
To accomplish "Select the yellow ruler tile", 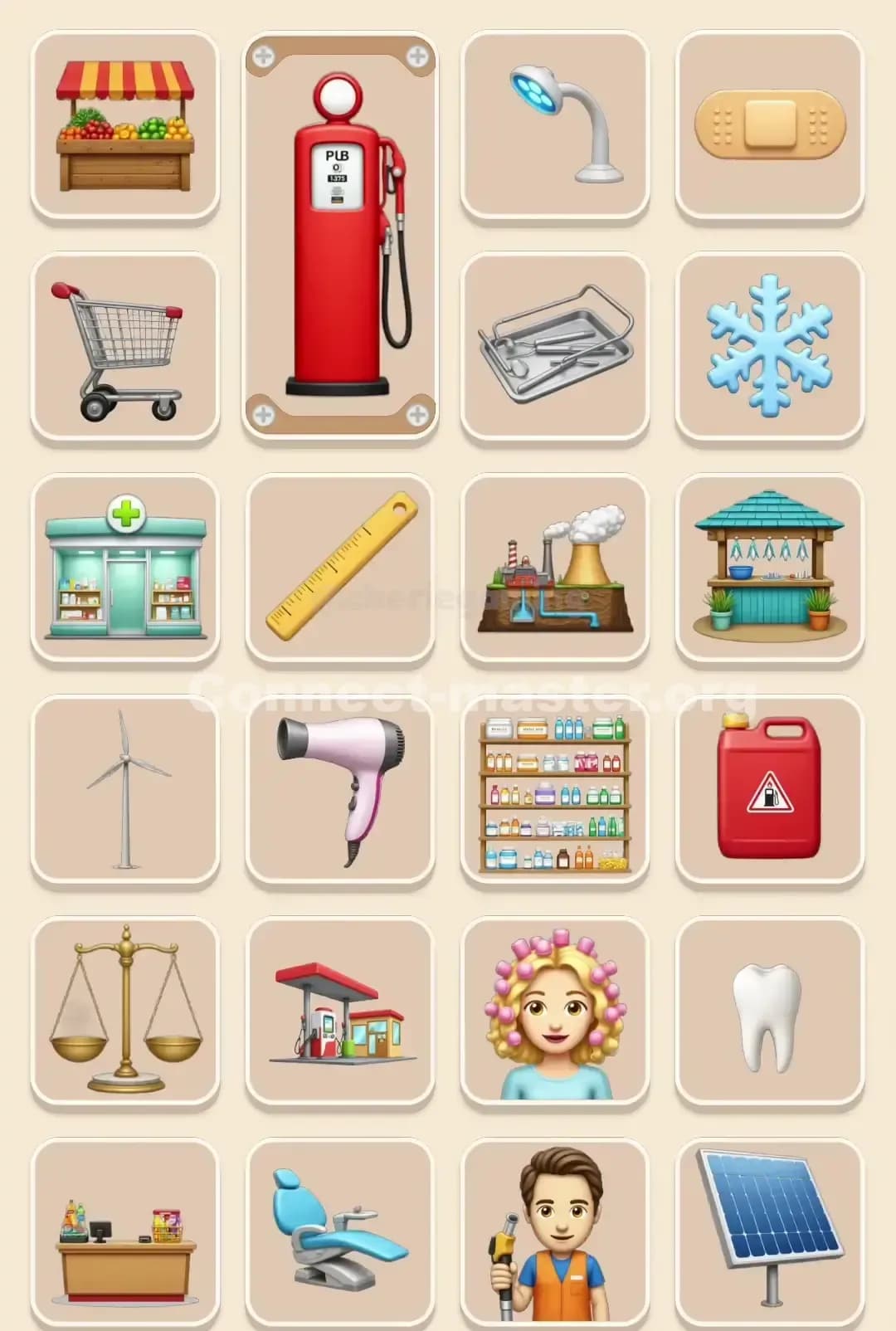I will pos(341,568).
